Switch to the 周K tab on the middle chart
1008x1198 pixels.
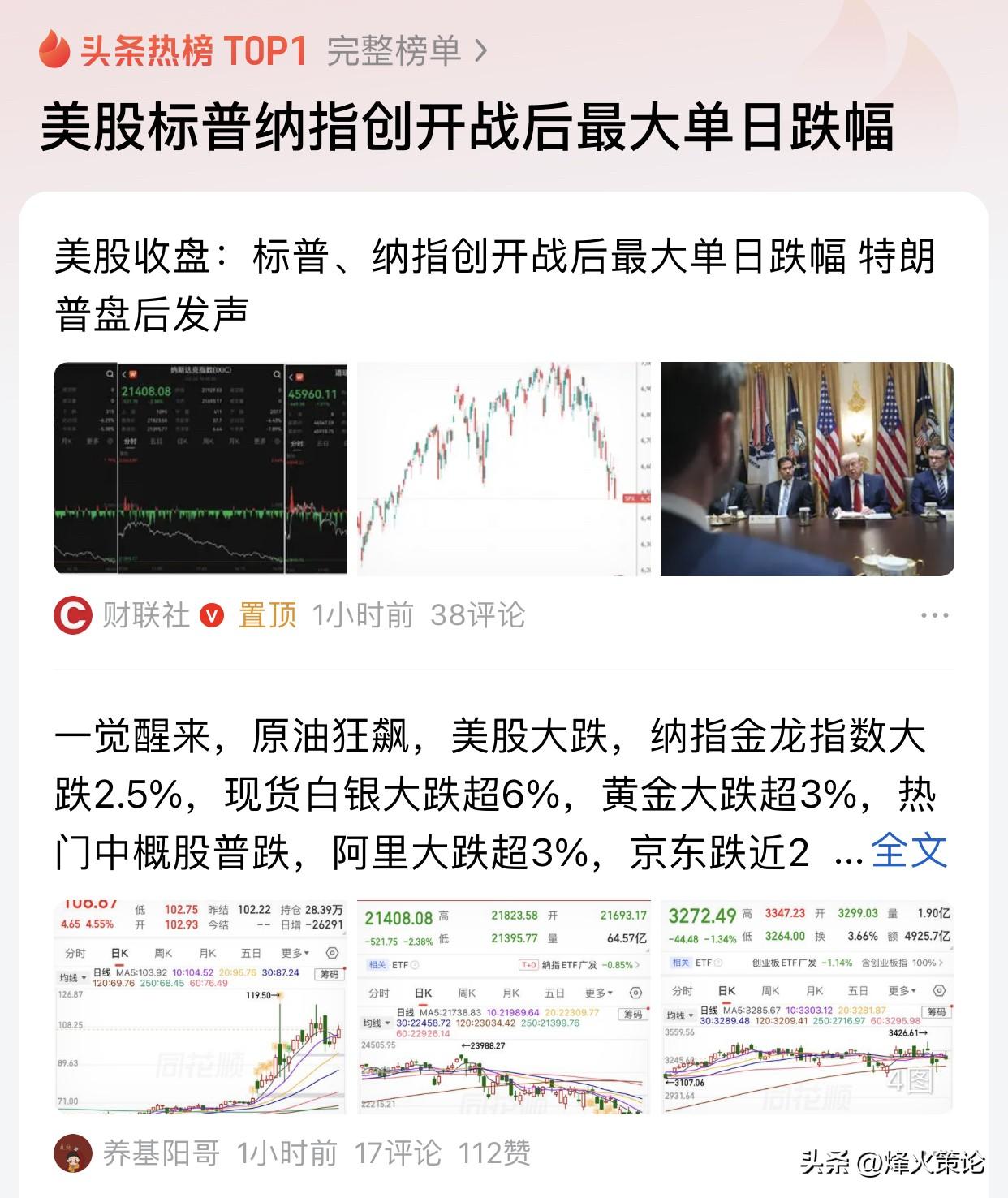click(467, 992)
